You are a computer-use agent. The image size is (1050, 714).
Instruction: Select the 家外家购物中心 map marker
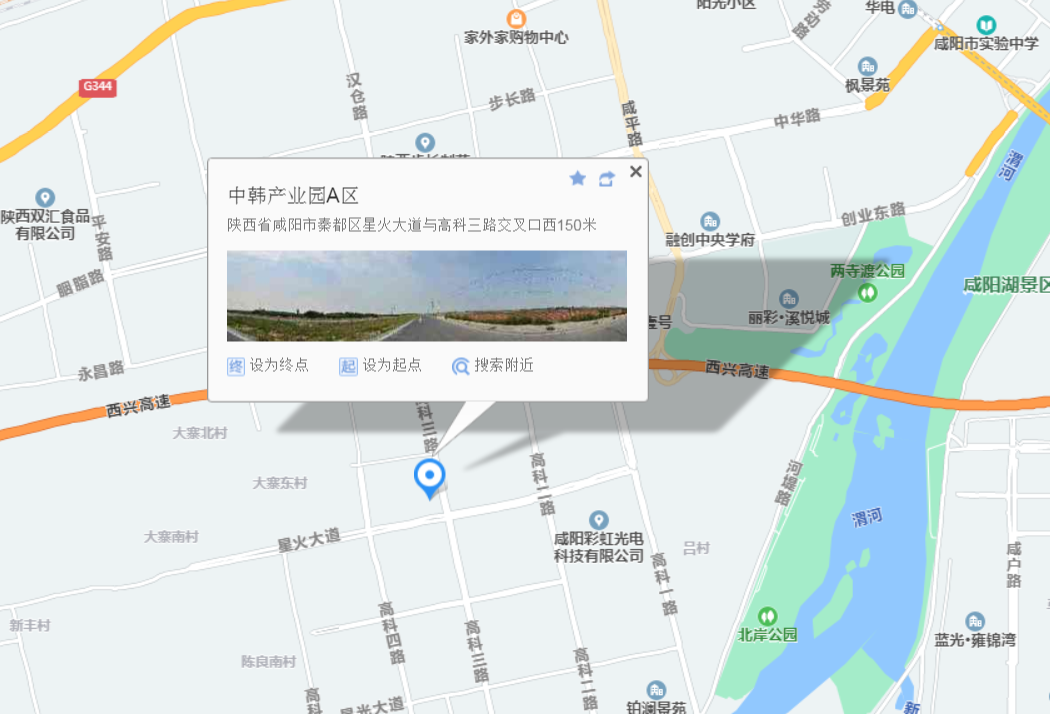tap(516, 19)
